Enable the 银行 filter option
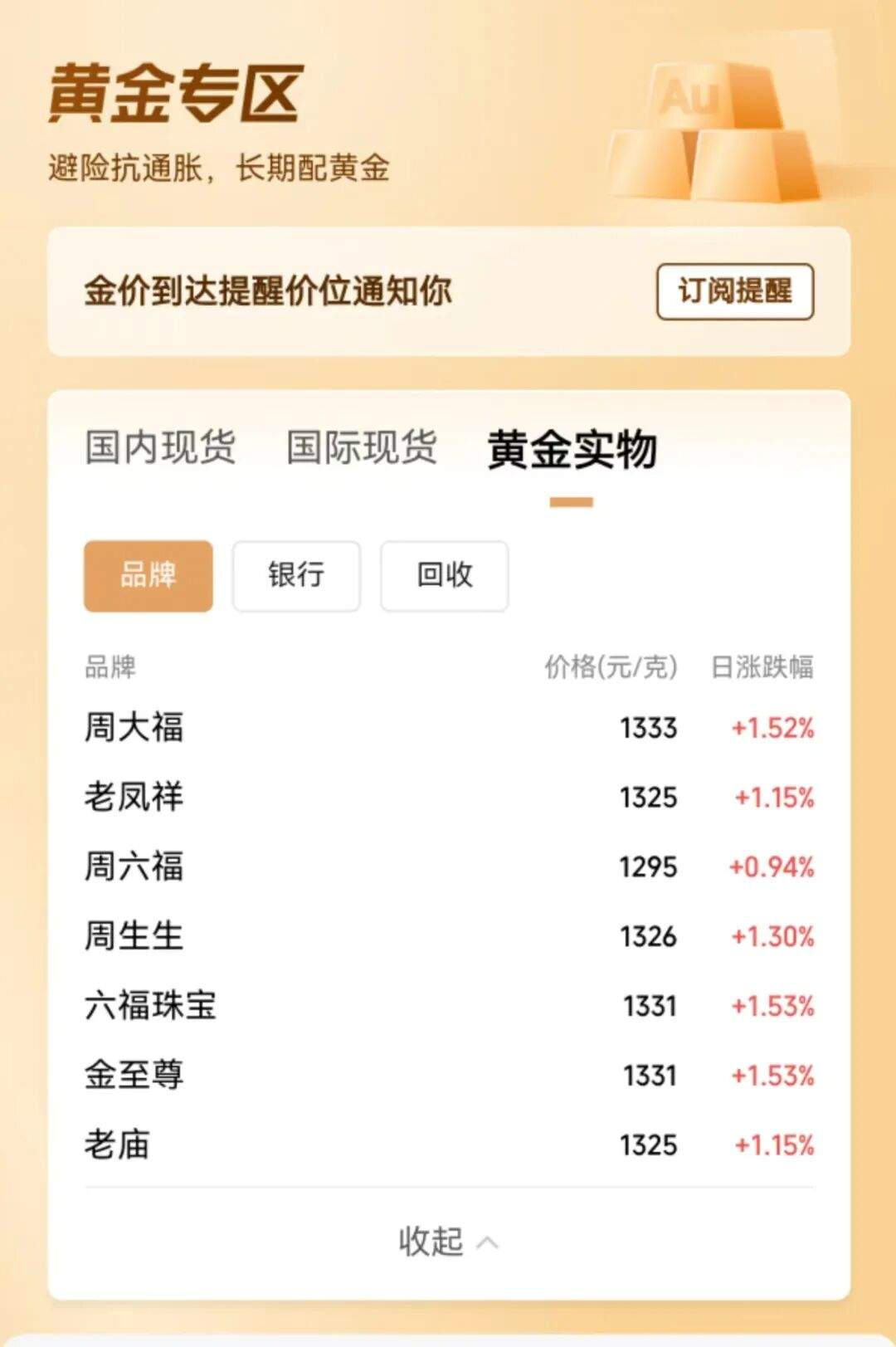 coord(296,575)
